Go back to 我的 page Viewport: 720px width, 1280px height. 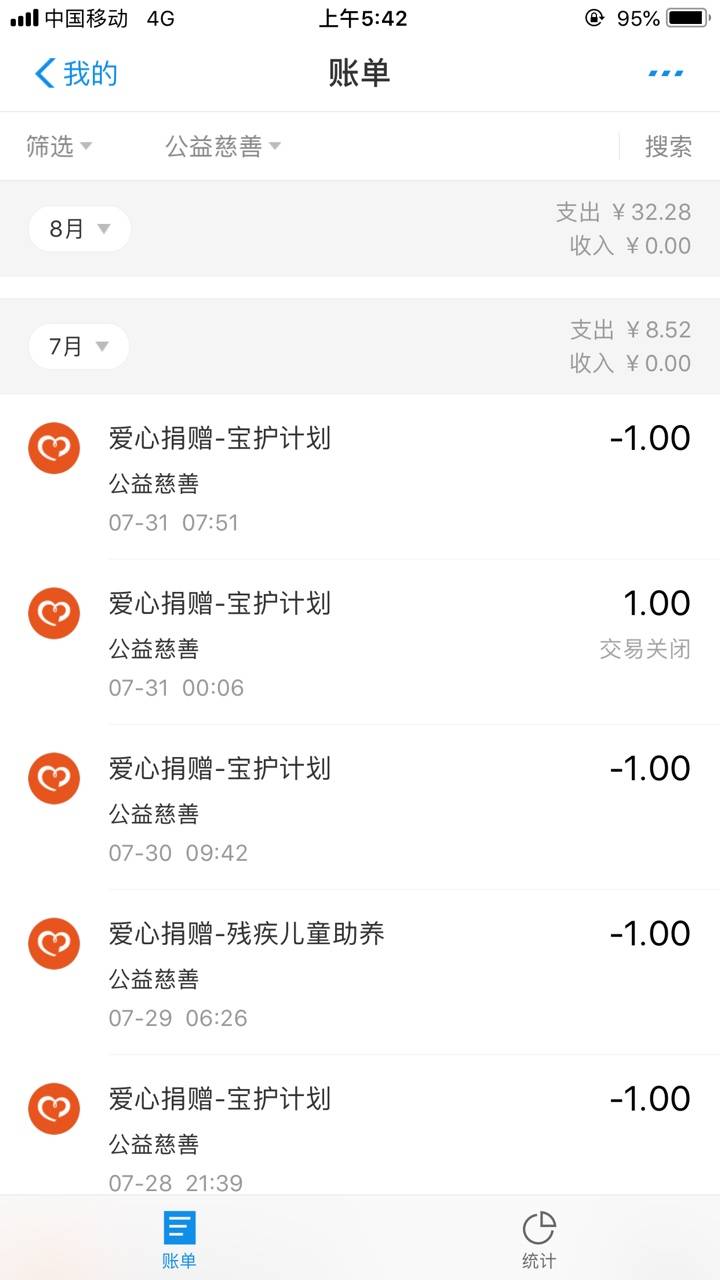[x=76, y=73]
